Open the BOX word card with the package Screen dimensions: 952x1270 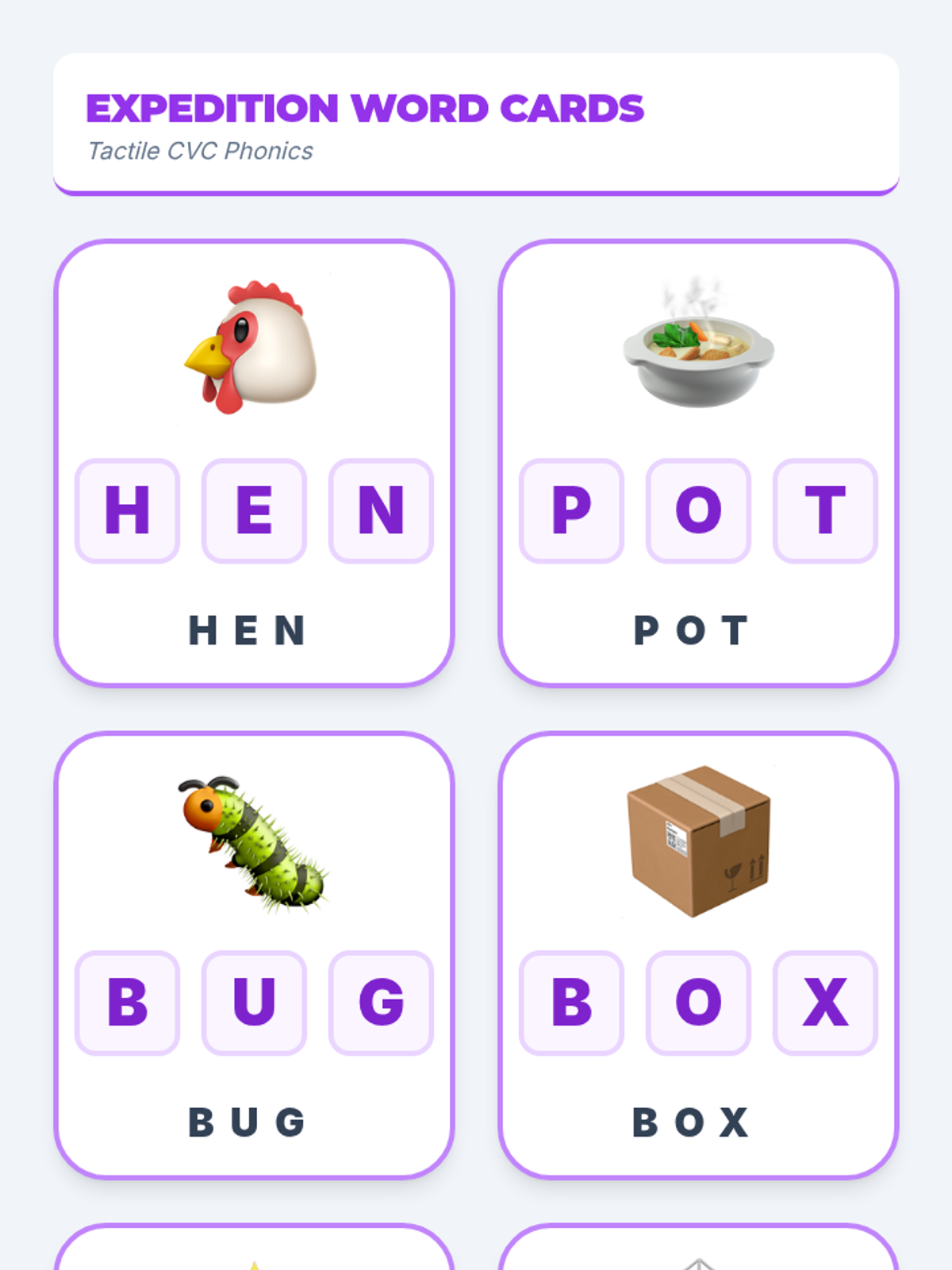(x=698, y=955)
